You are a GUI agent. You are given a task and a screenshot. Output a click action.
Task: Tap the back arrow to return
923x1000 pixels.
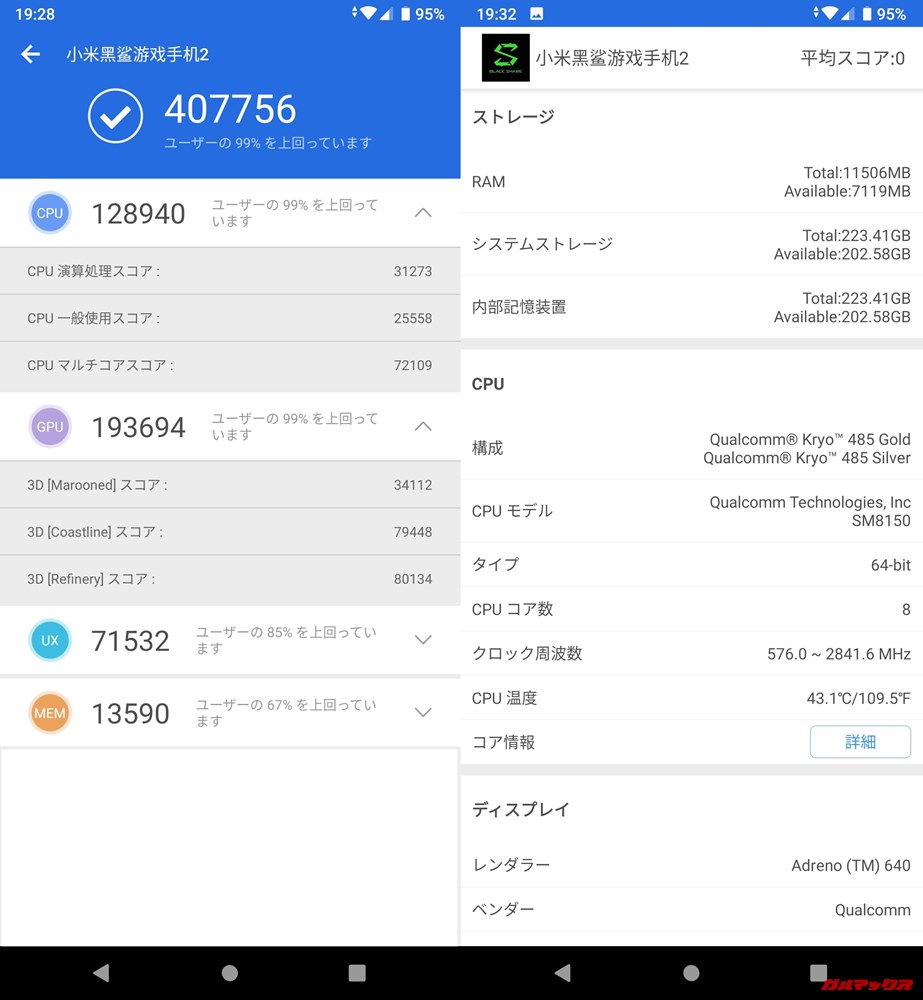point(30,54)
